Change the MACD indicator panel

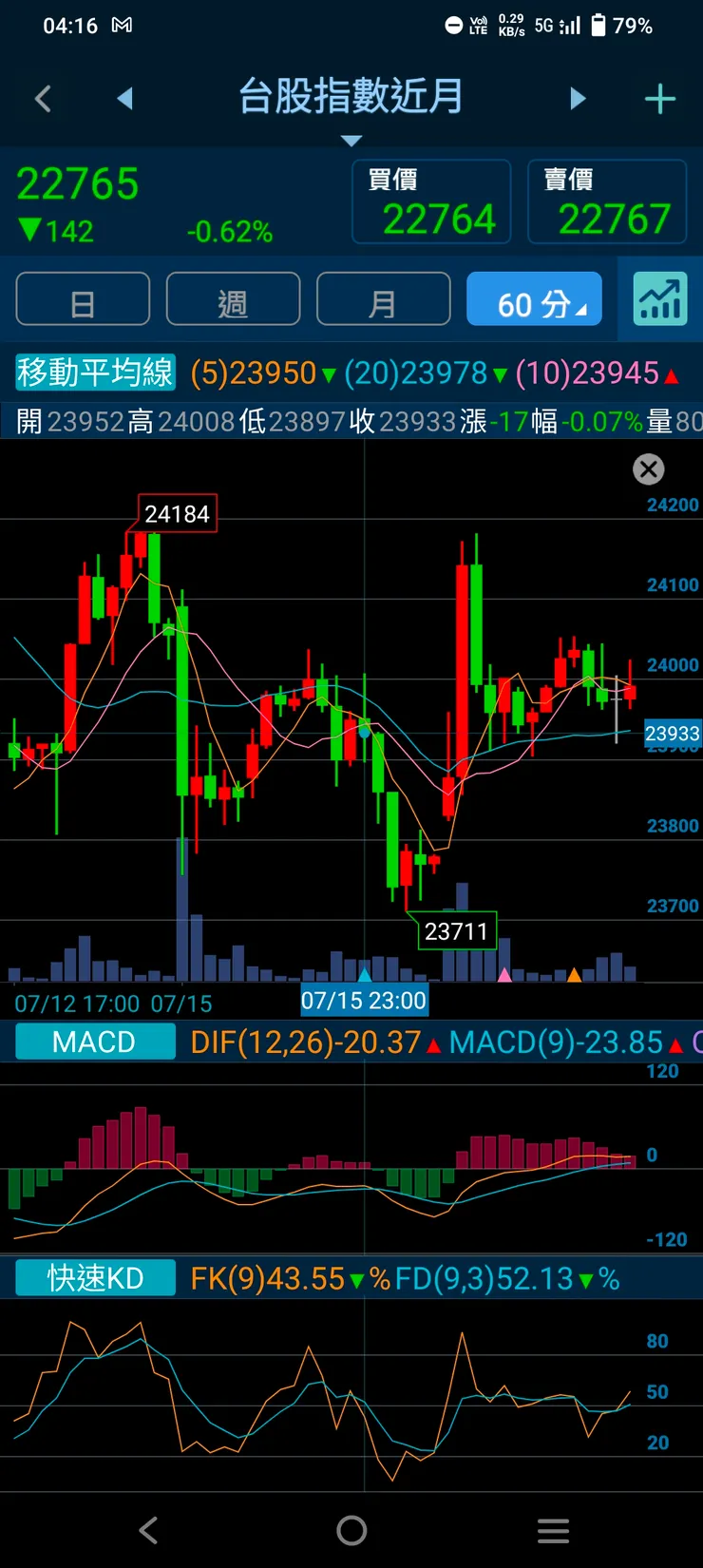click(x=95, y=1042)
